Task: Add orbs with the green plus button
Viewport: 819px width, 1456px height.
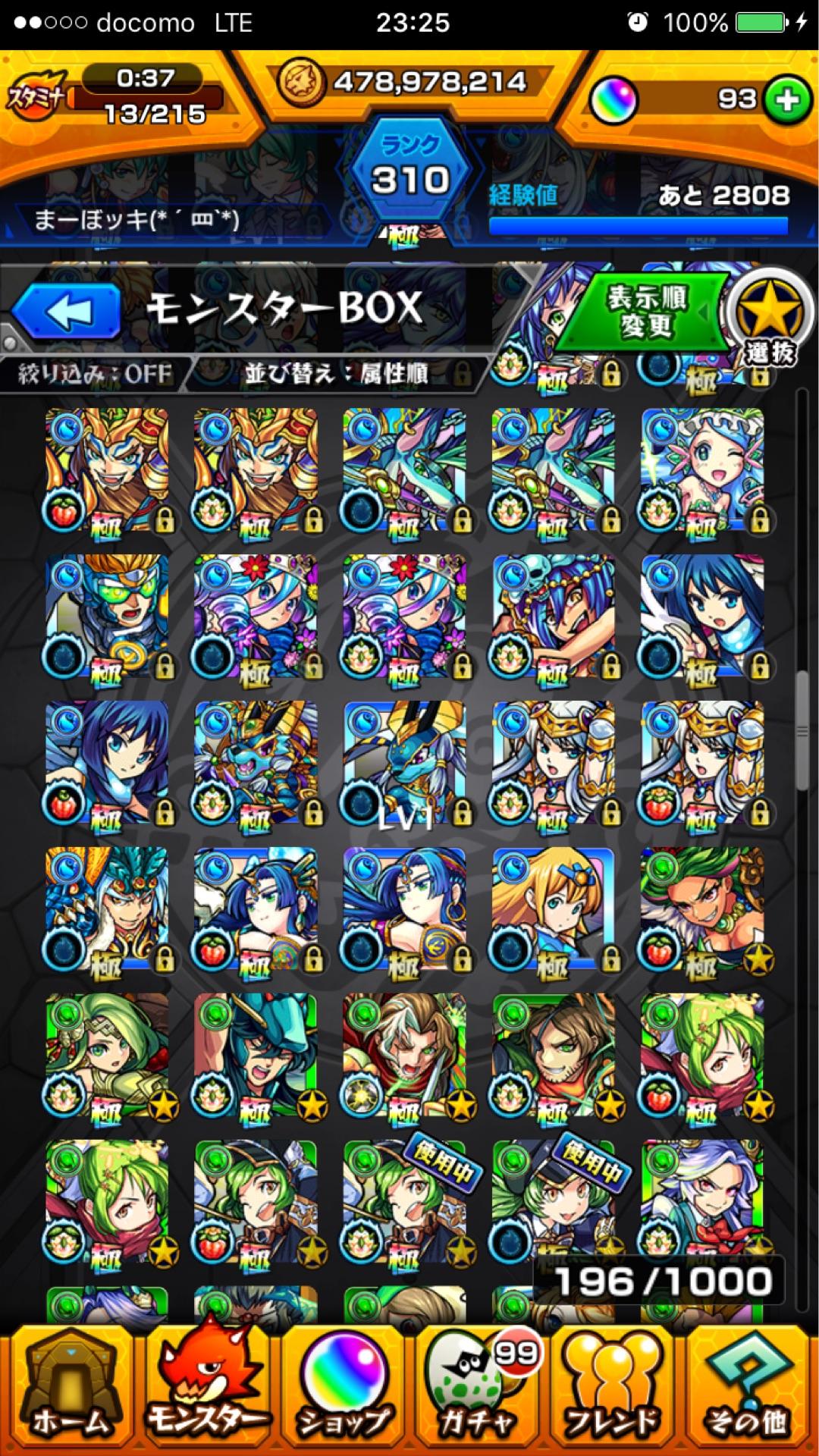Action: [x=787, y=99]
